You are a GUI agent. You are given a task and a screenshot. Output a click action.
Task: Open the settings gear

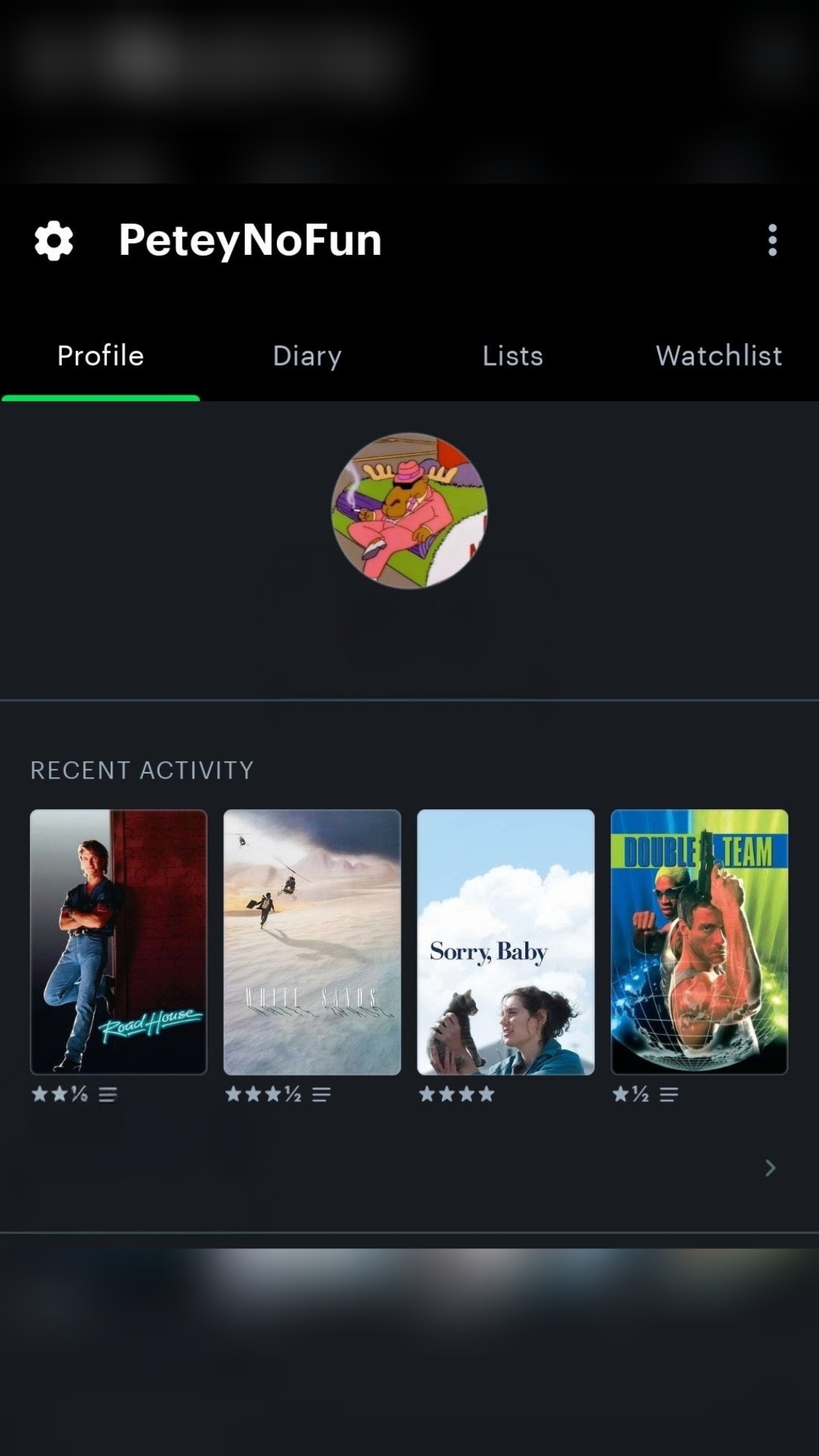[54, 240]
